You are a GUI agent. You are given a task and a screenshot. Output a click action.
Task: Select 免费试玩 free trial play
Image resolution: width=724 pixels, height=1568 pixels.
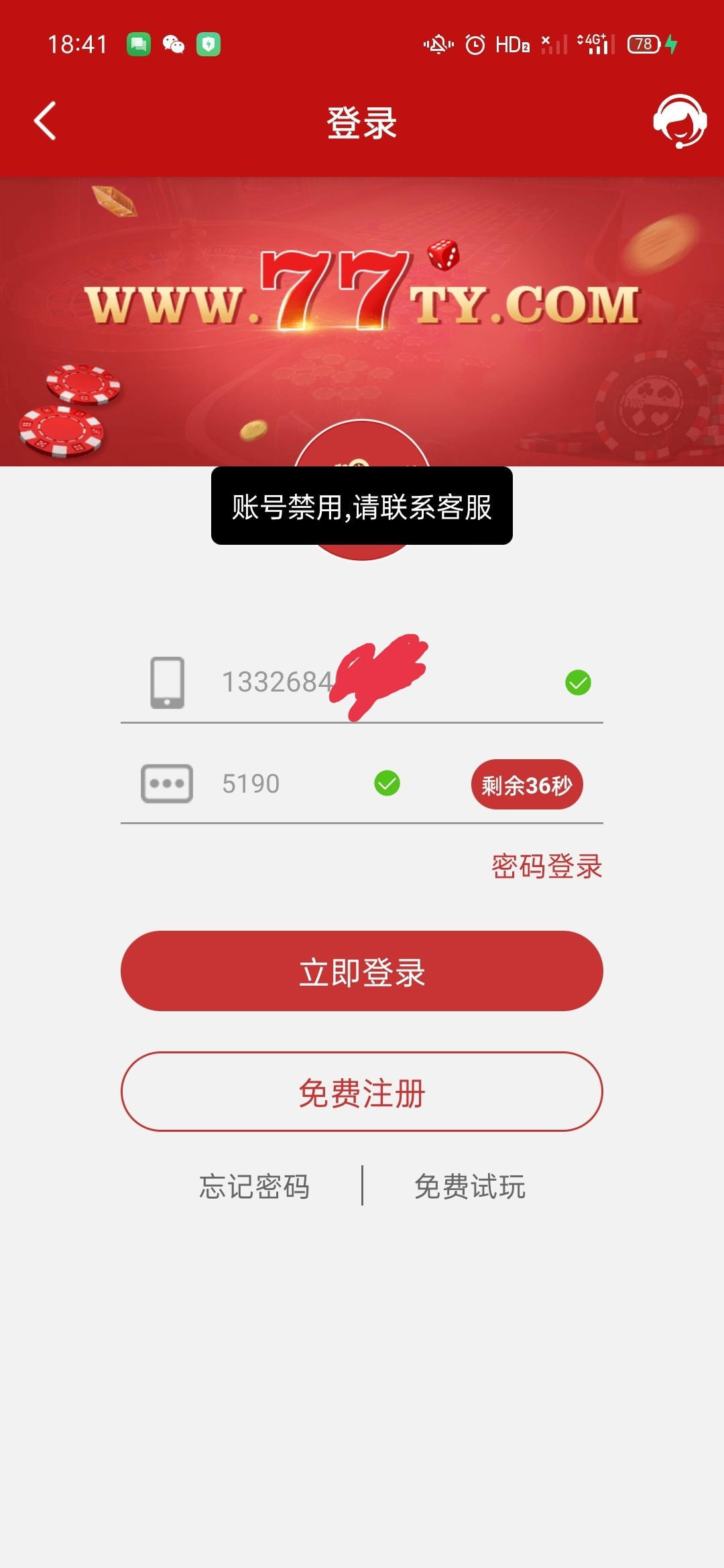pos(469,1186)
